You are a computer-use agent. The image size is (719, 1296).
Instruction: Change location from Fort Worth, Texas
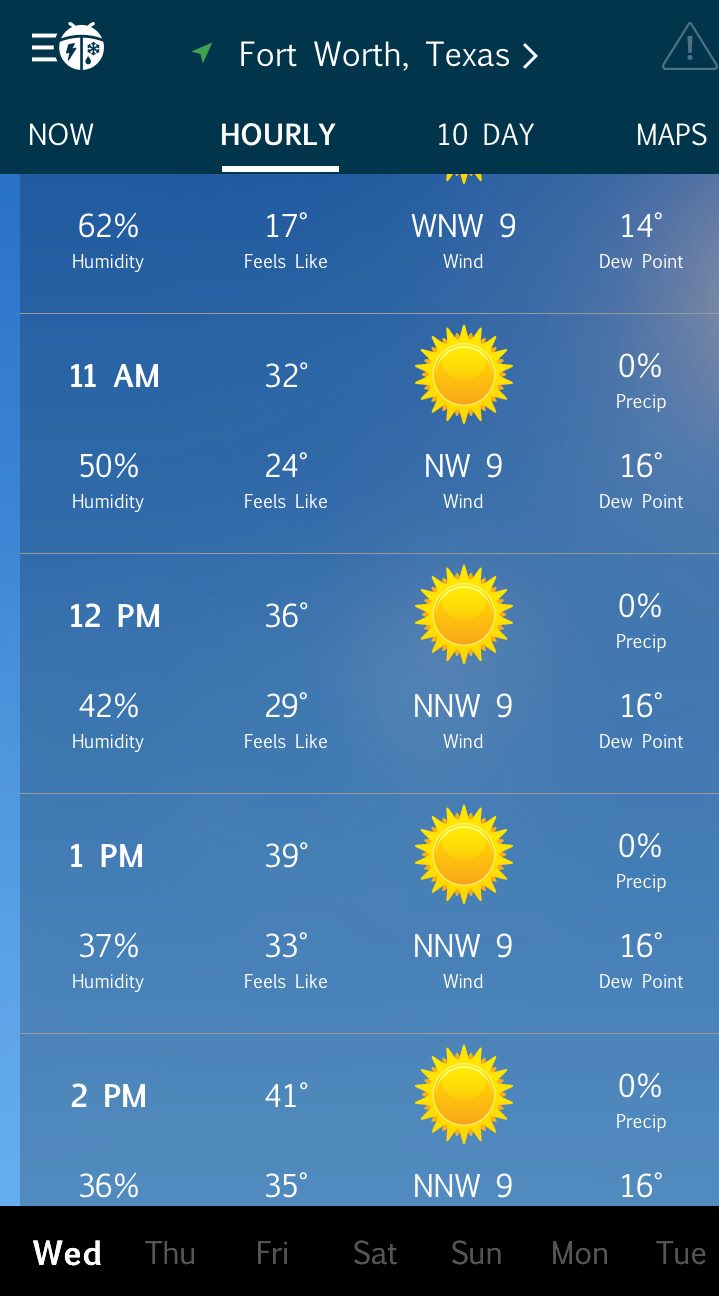(x=388, y=54)
